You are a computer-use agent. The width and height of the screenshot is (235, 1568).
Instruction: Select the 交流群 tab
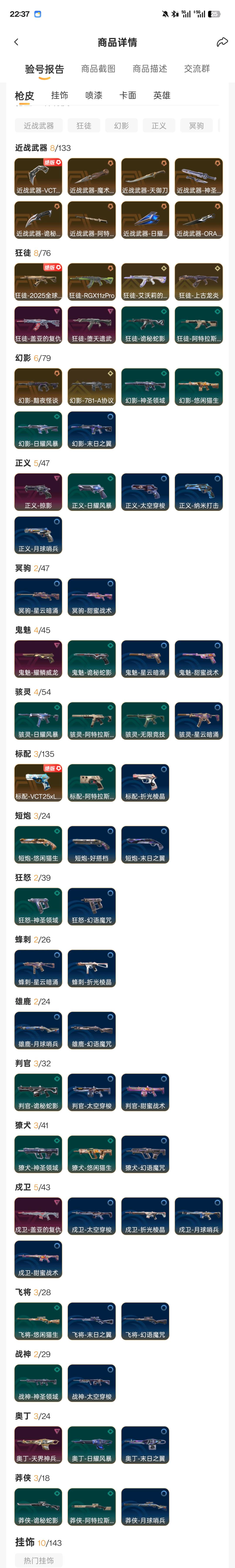pos(197,69)
